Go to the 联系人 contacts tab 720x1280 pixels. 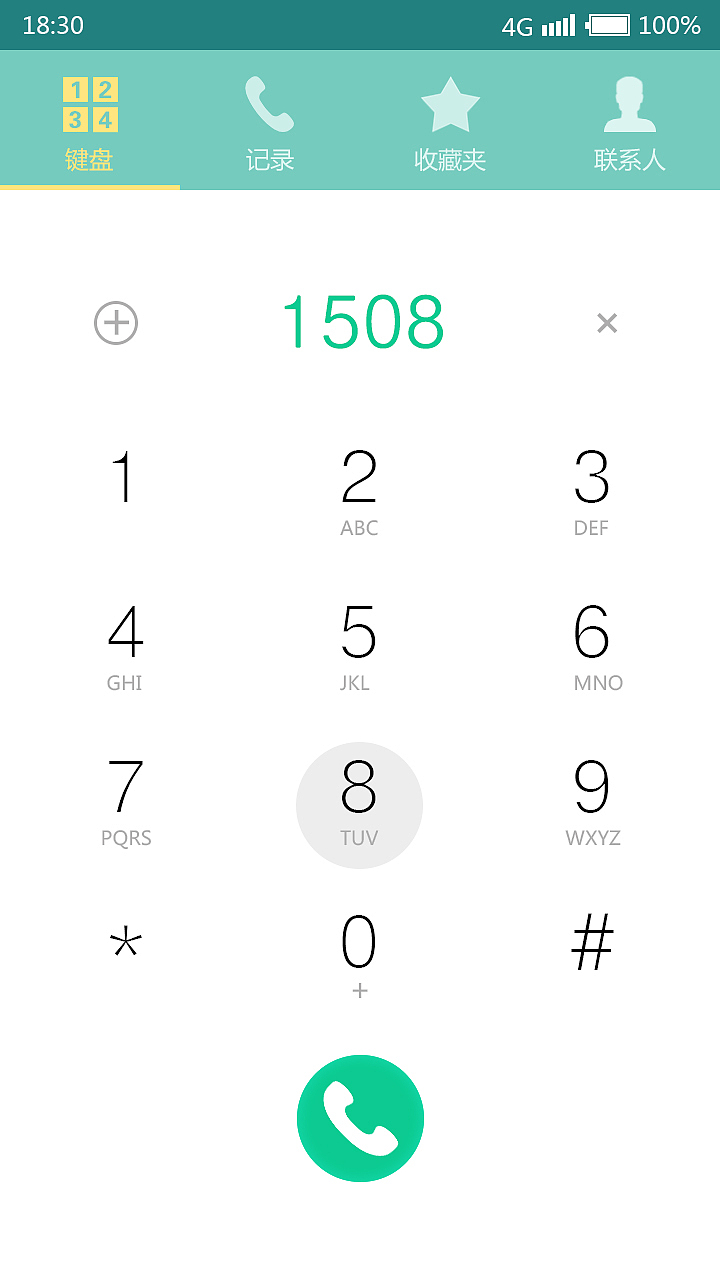click(x=630, y=122)
